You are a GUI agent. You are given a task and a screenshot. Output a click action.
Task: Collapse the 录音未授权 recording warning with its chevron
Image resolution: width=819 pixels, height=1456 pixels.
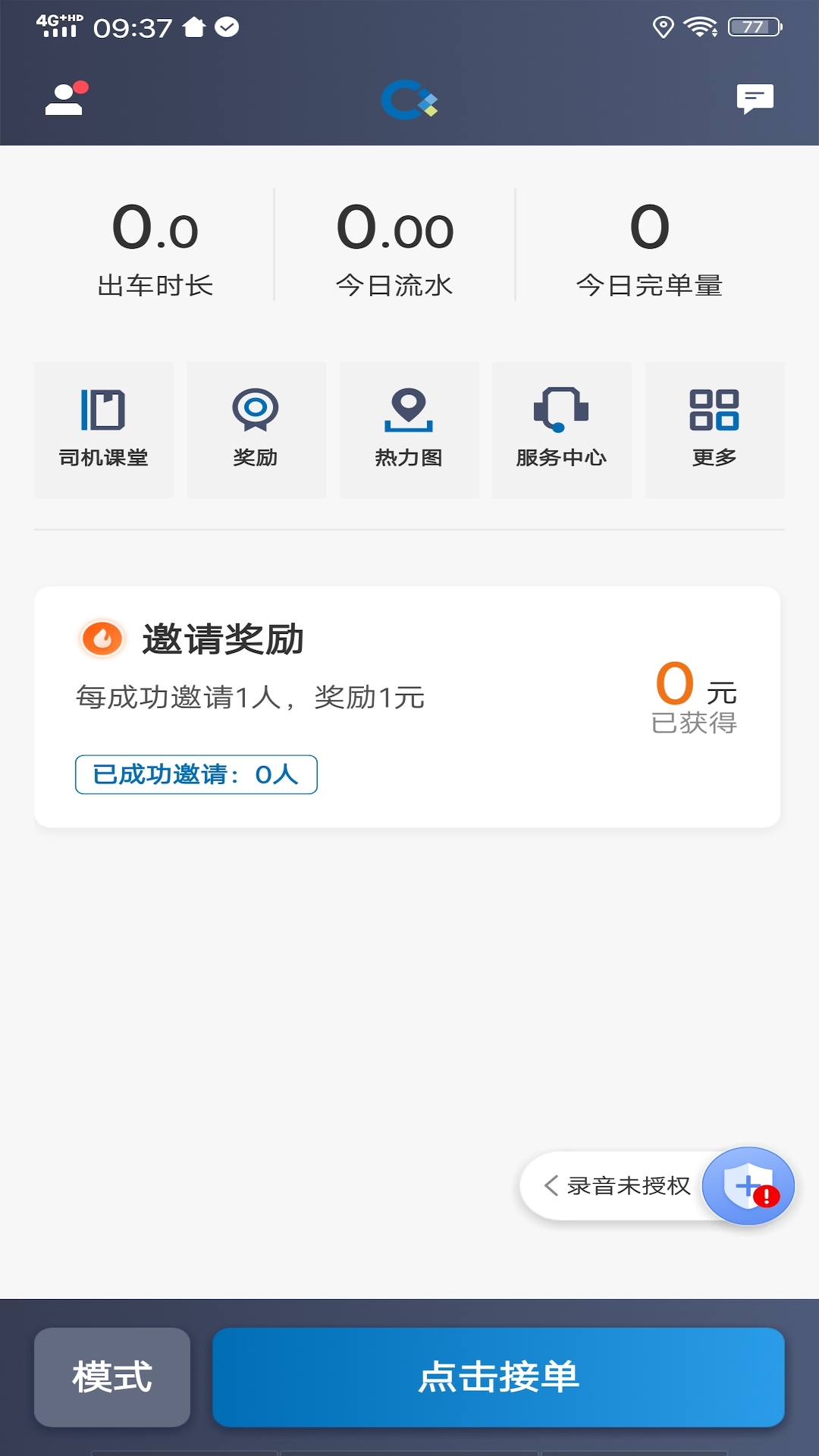click(x=551, y=1185)
